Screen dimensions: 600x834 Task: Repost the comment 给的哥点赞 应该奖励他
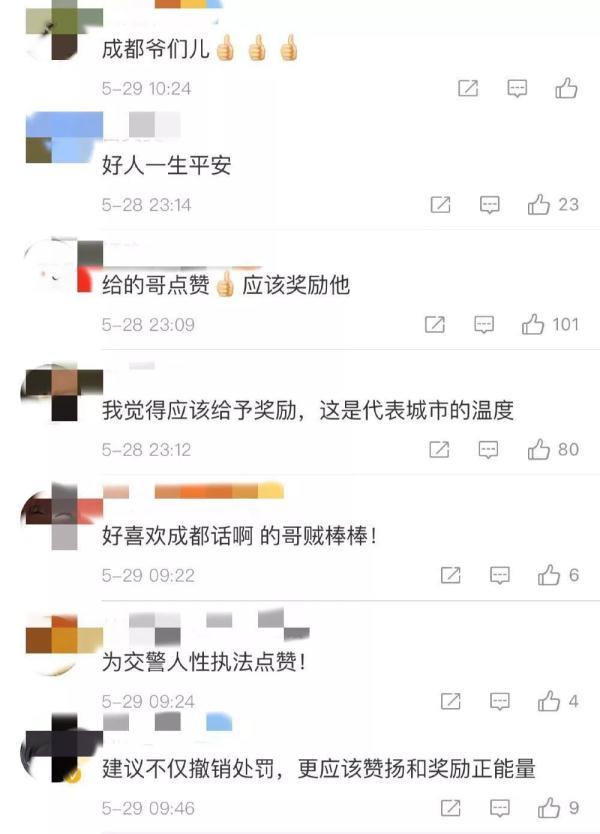(x=435, y=325)
